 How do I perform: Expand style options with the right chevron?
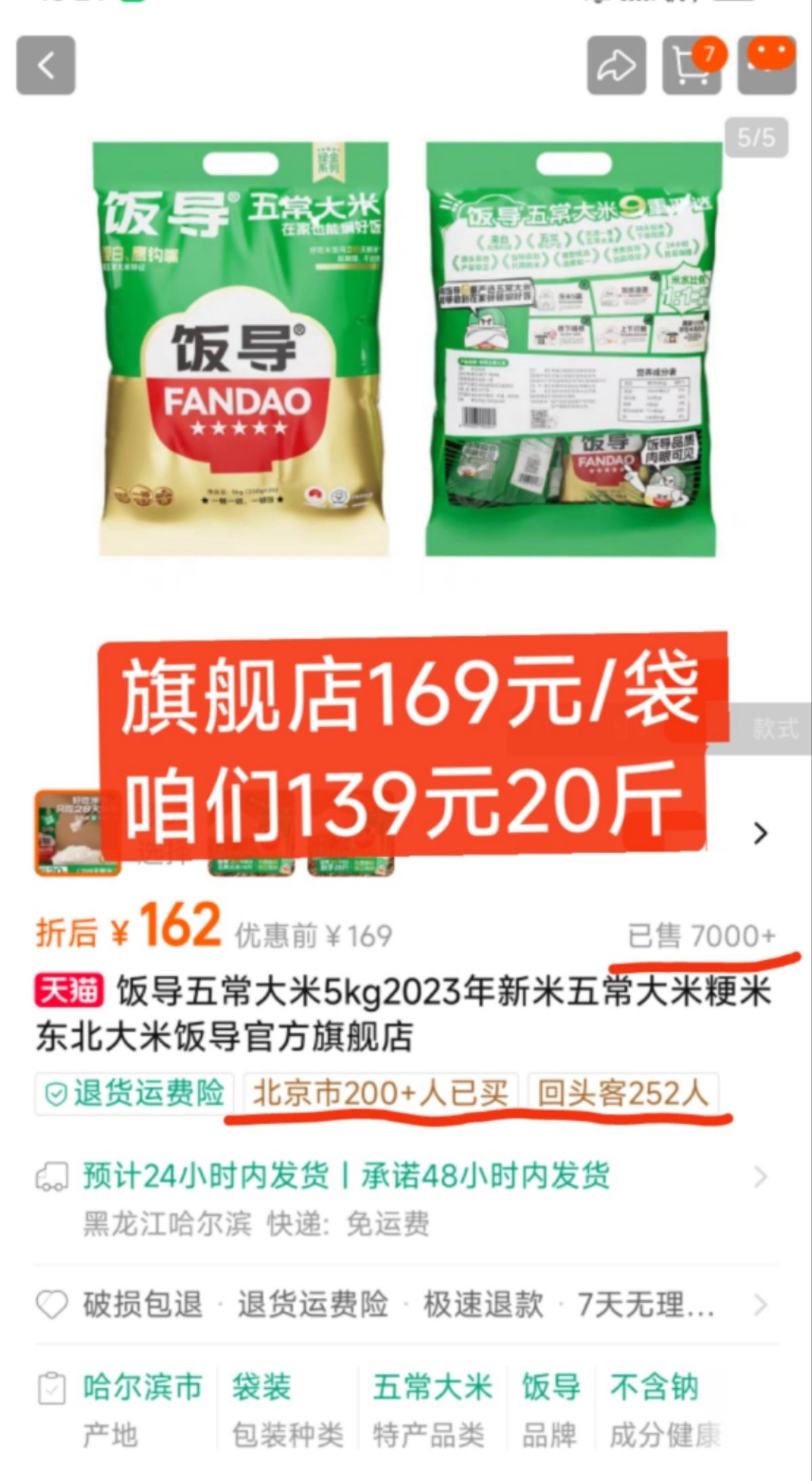[x=761, y=833]
